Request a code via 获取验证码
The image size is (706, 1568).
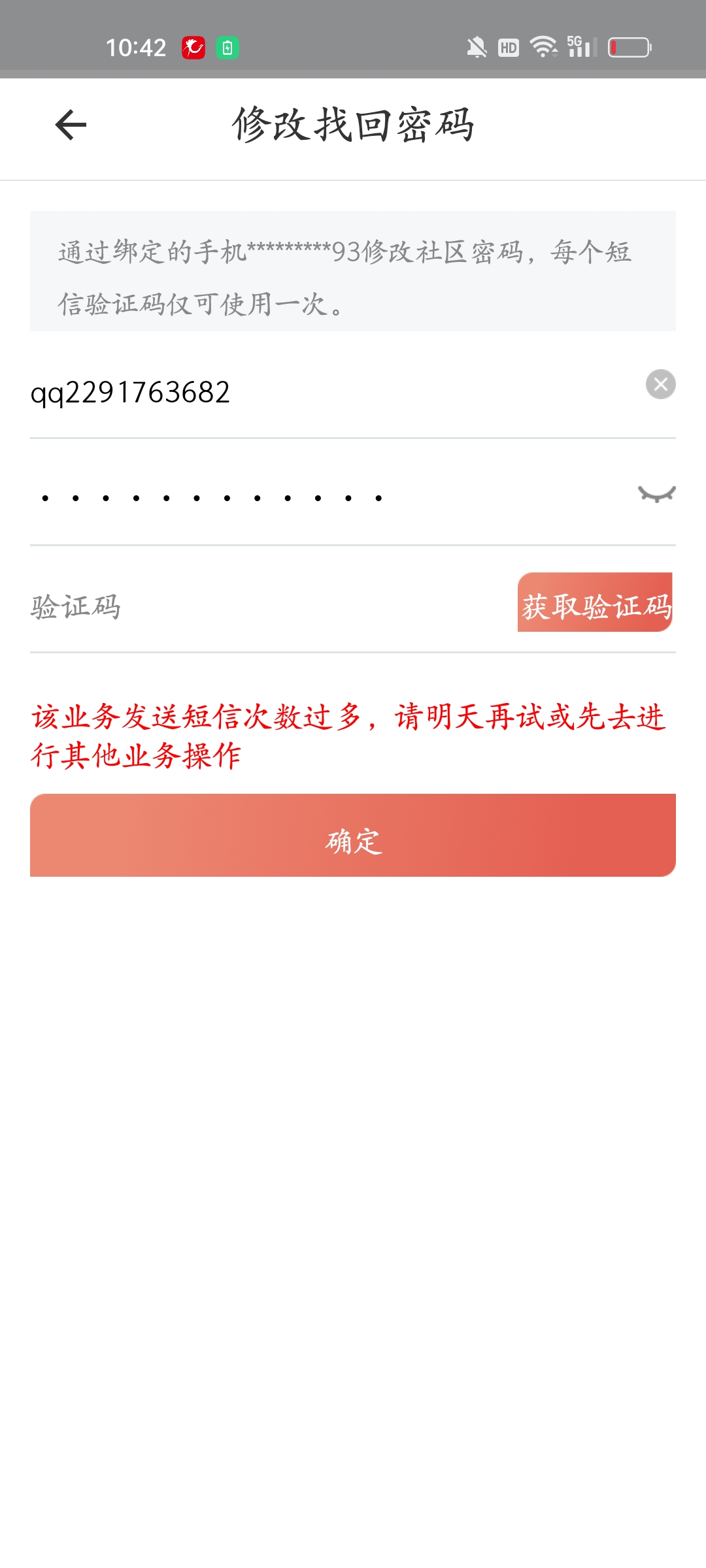(596, 603)
